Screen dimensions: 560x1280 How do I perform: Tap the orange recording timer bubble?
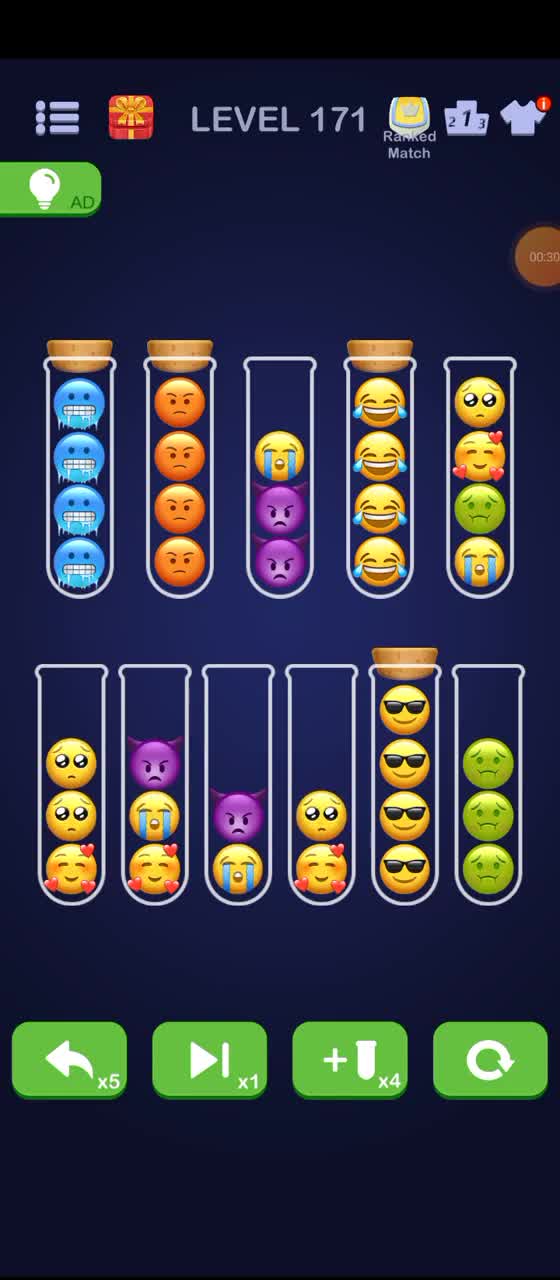540,257
